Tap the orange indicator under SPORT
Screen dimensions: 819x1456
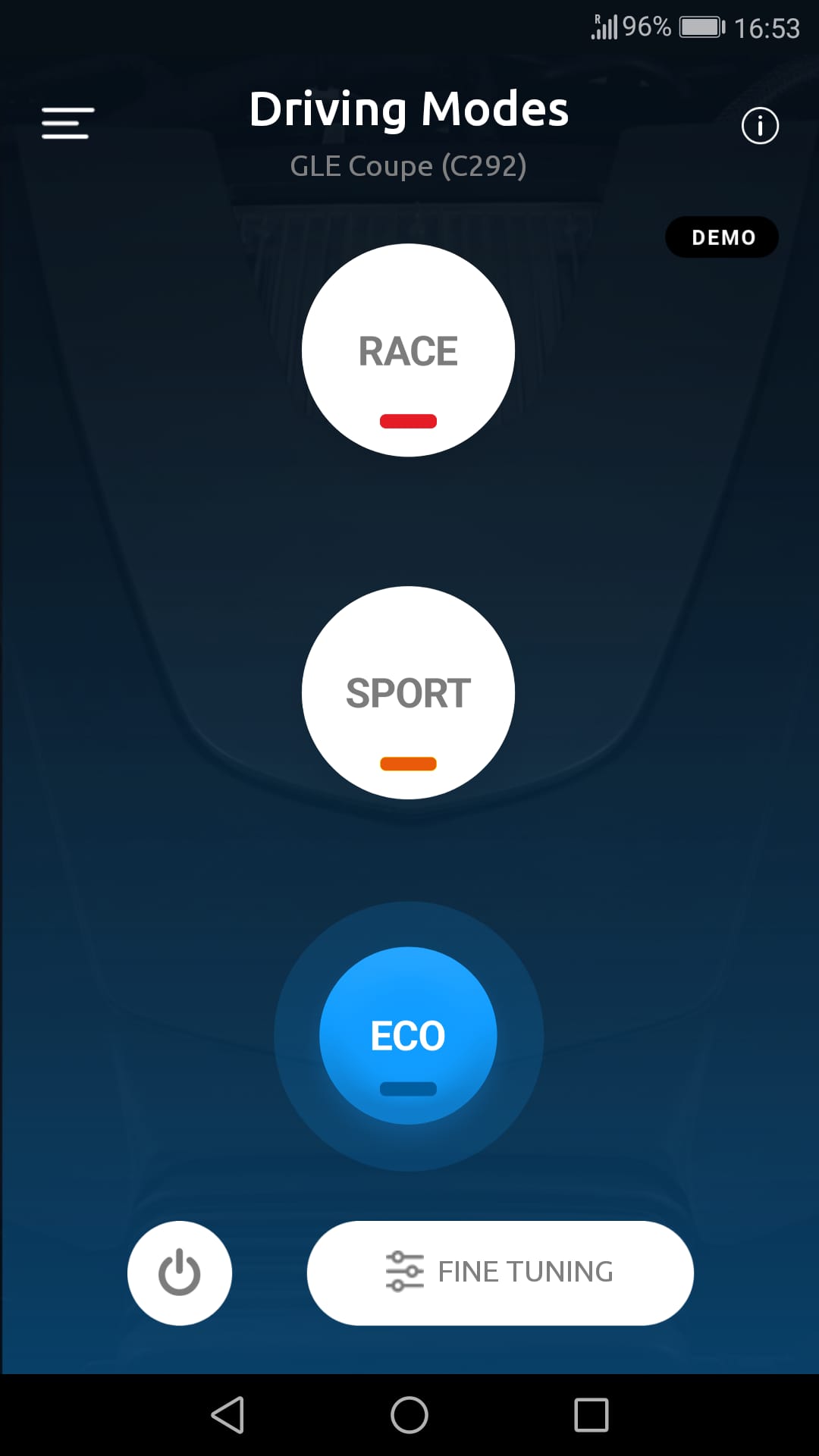(x=408, y=764)
